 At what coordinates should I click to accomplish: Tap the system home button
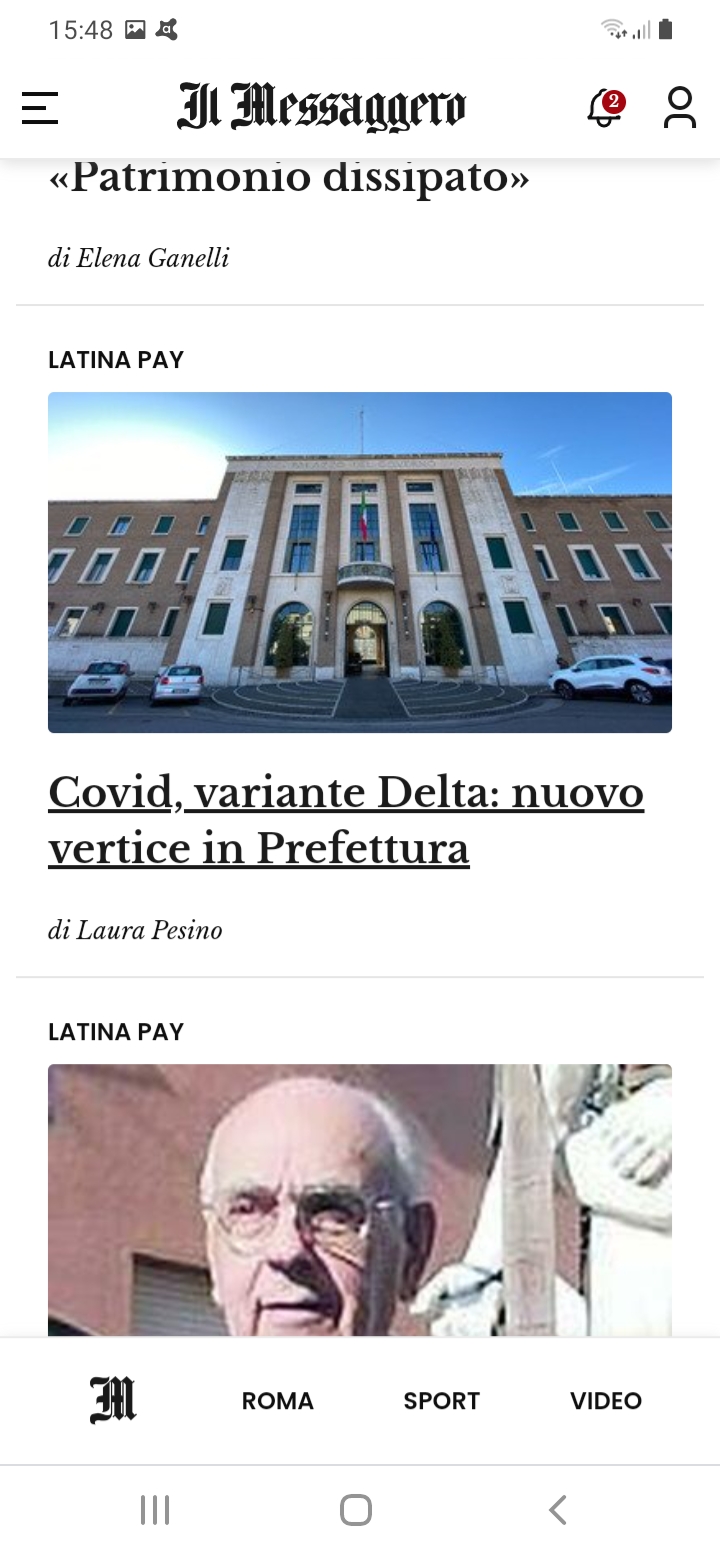(356, 1510)
